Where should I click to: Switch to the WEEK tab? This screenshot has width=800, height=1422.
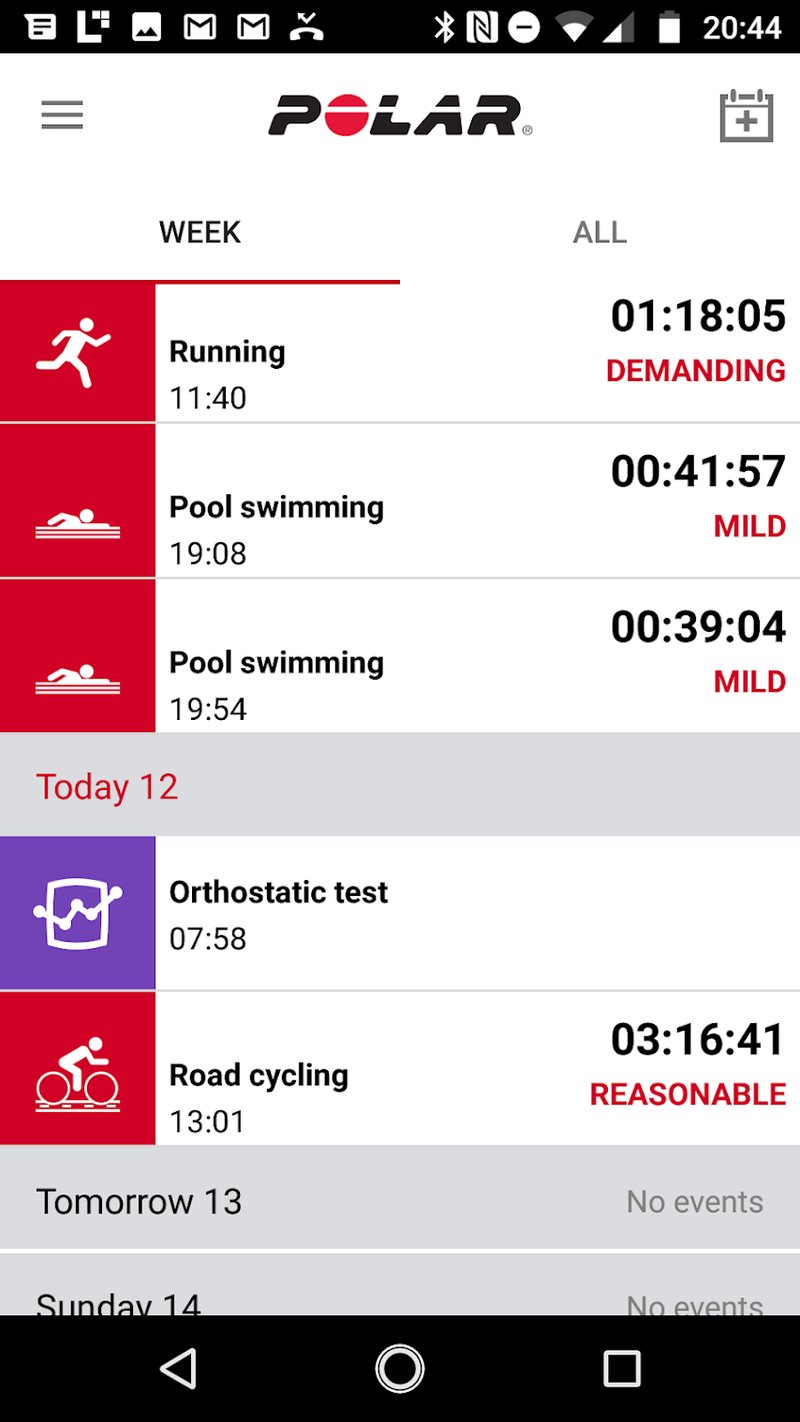point(200,232)
